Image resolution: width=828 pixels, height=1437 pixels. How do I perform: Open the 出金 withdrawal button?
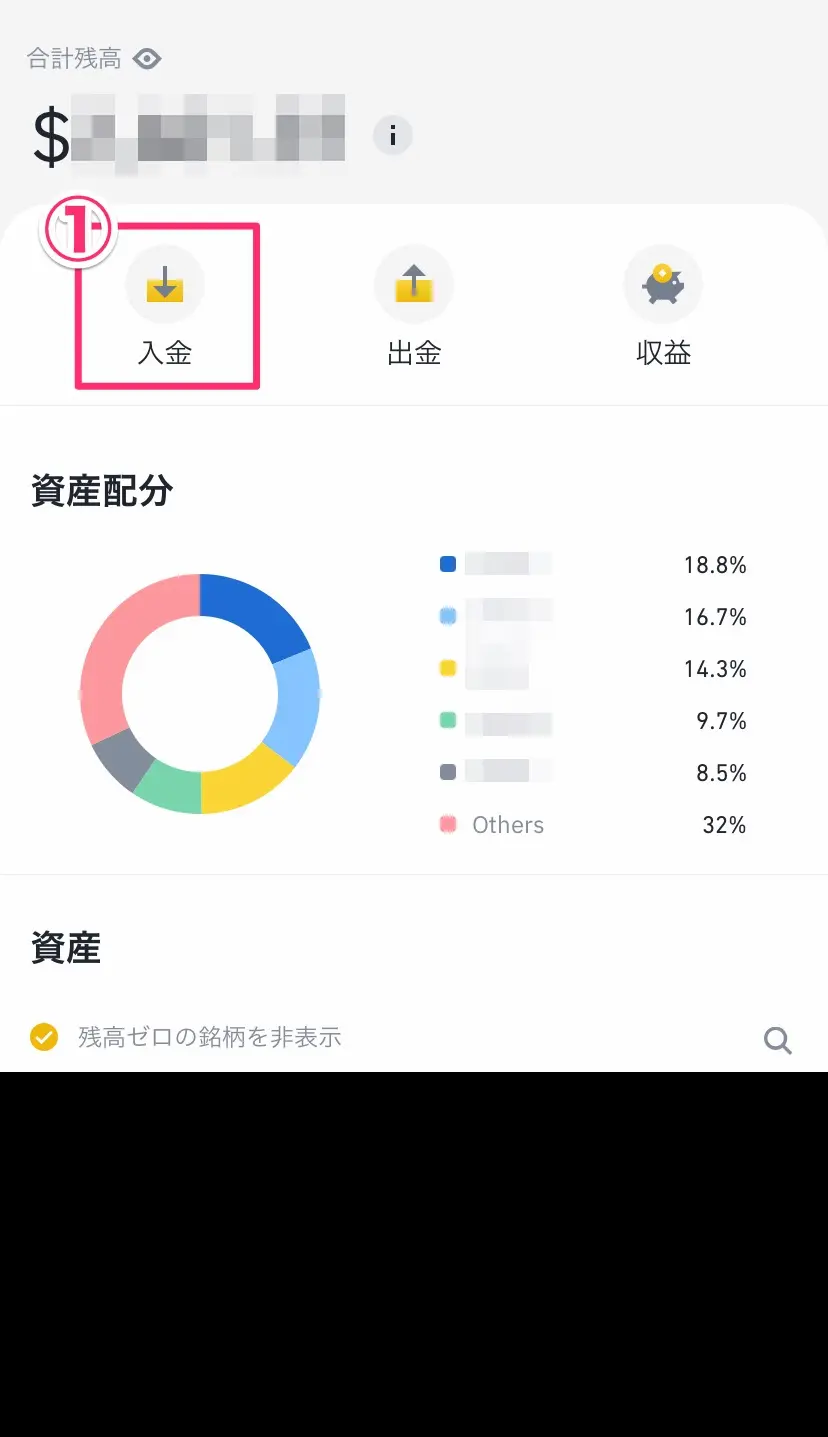point(414,306)
